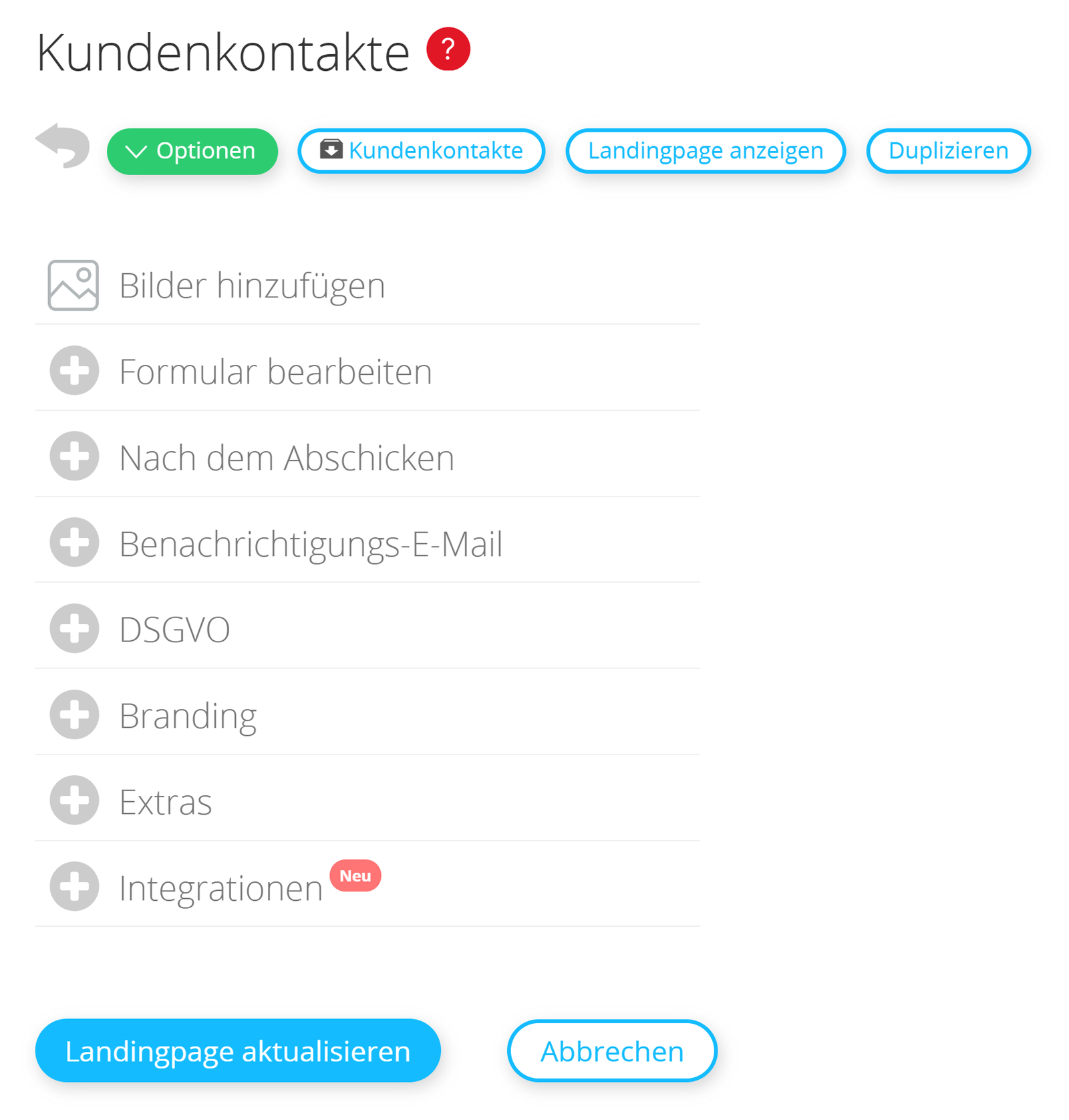Click the plus icon beside Nach dem Abschicken
The width and height of the screenshot is (1069, 1120).
click(73, 457)
